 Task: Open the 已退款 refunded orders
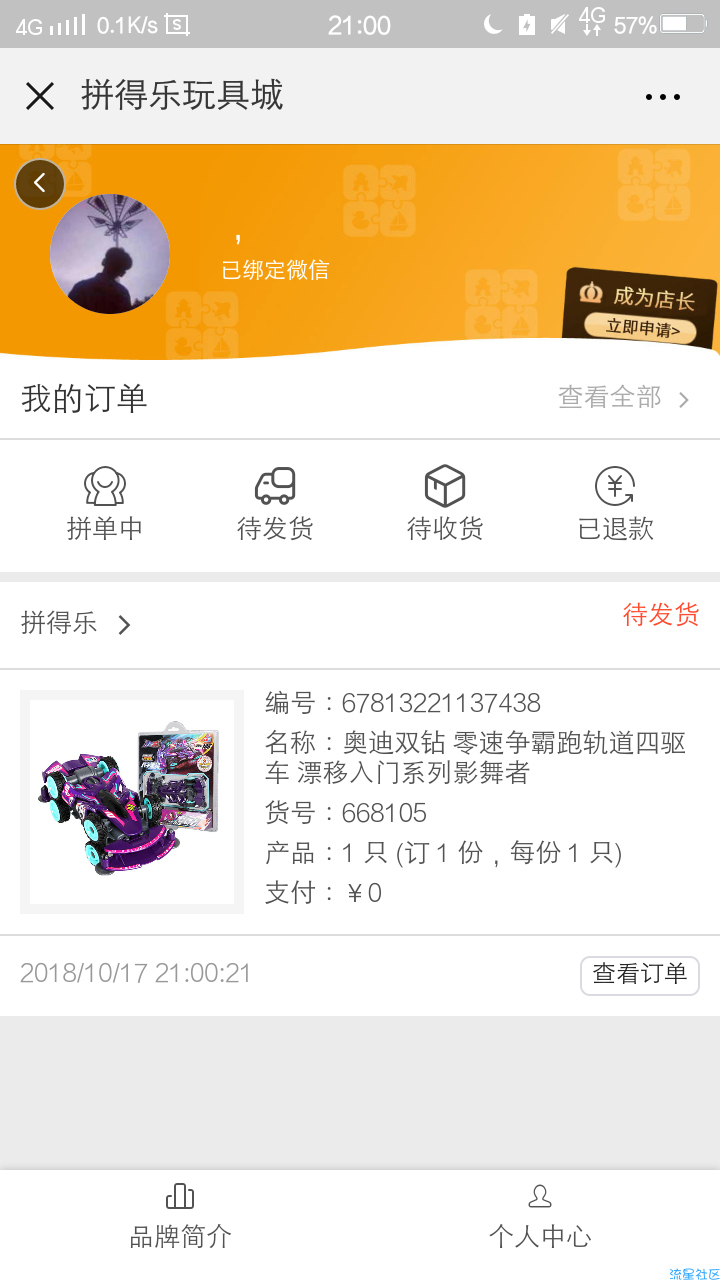(x=616, y=505)
